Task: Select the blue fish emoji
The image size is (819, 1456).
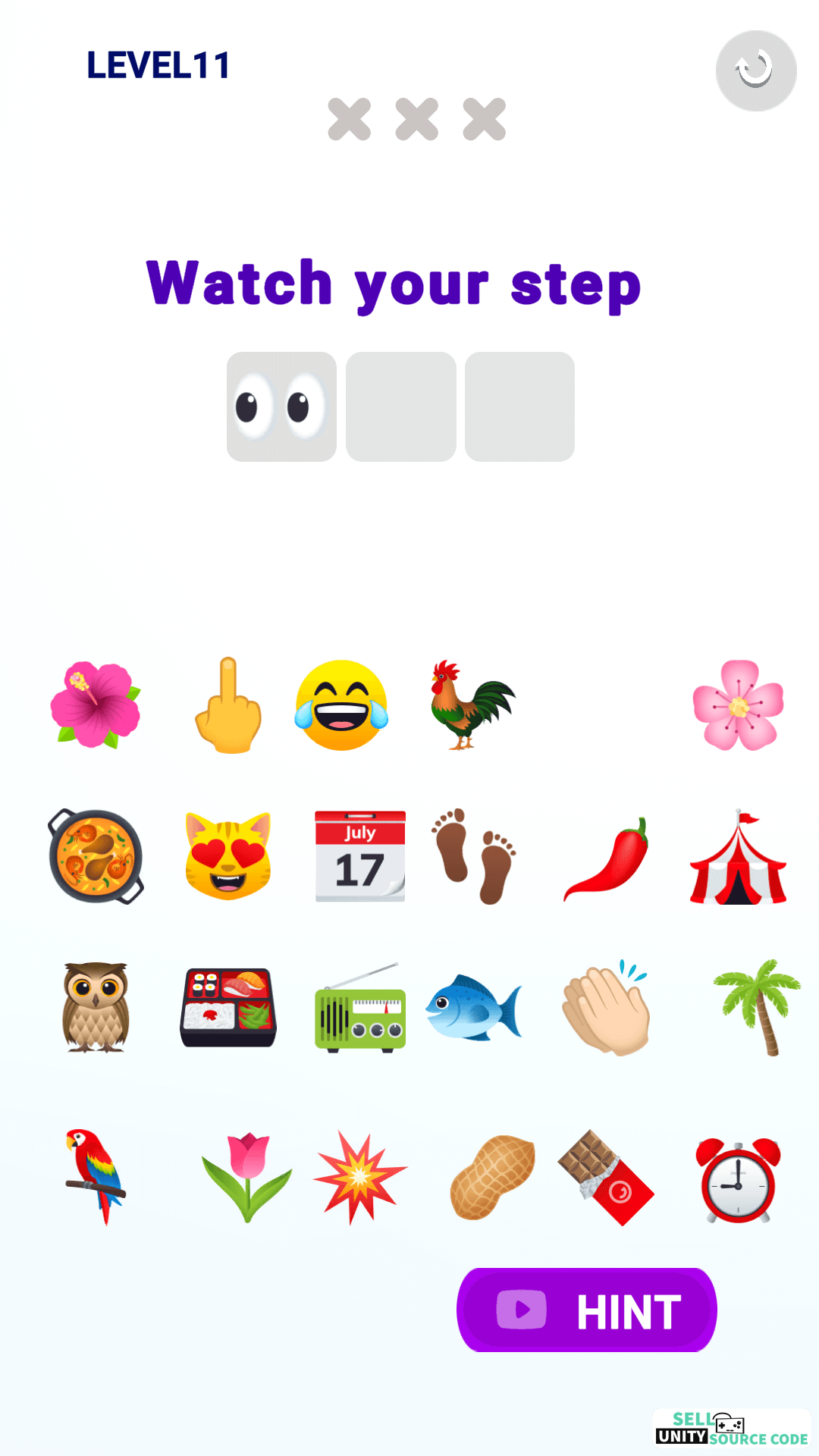Action: click(x=474, y=1008)
